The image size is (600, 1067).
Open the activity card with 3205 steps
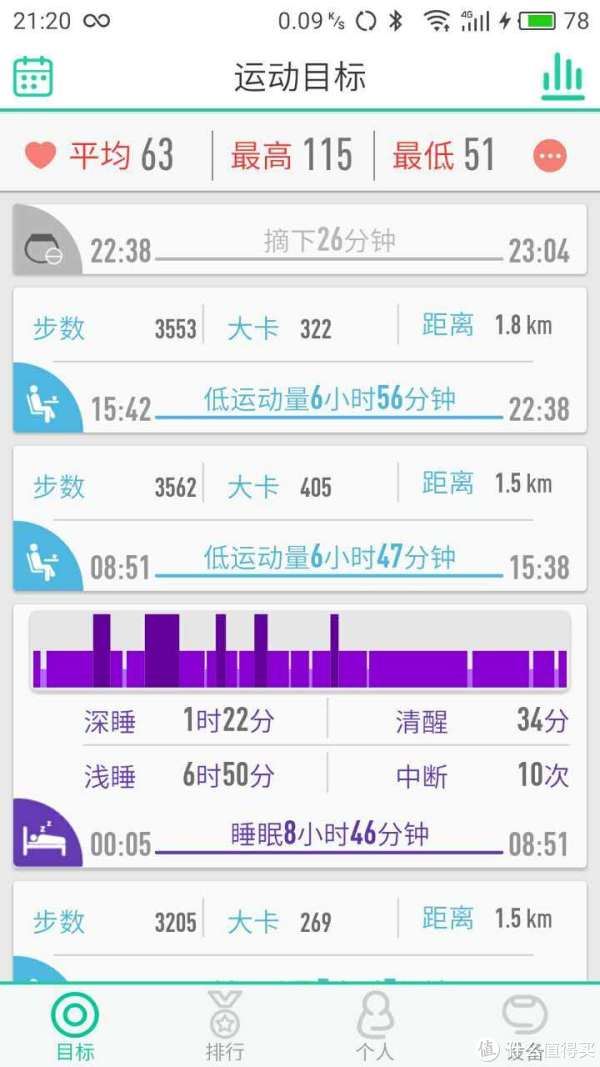pyautogui.click(x=300, y=932)
